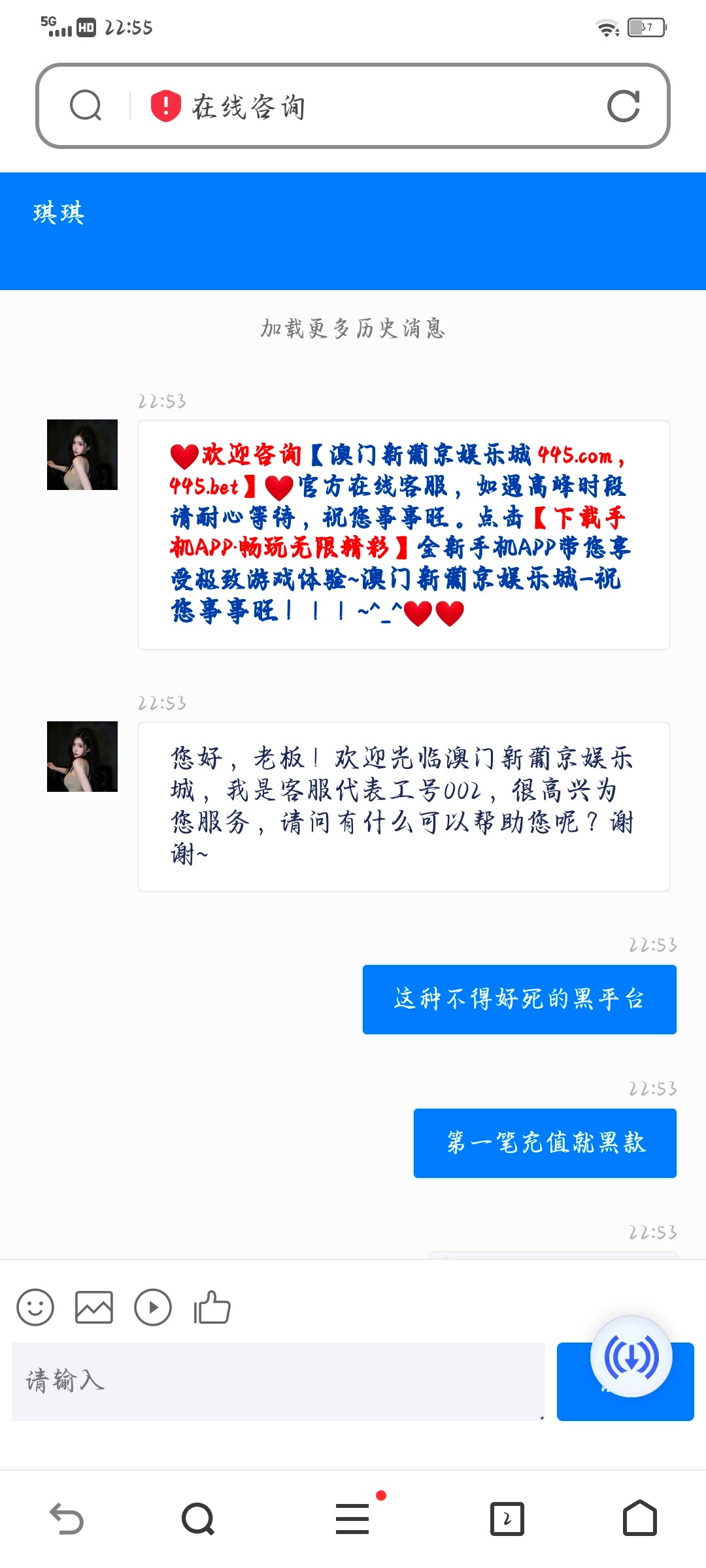Image resolution: width=706 pixels, height=1568 pixels.
Task: Go back using the browser back arrow
Action: coord(67,1518)
